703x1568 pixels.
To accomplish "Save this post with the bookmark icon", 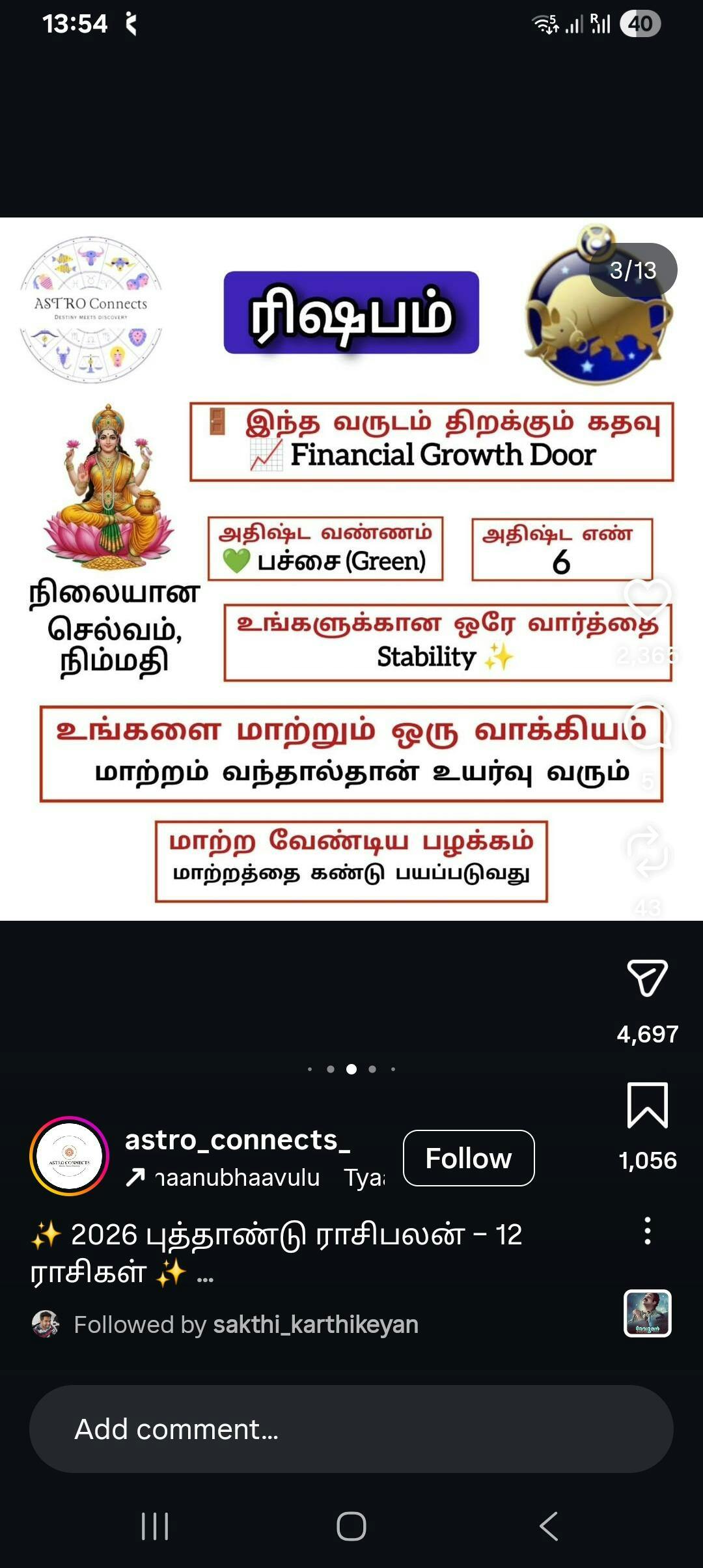I will pos(647,1105).
